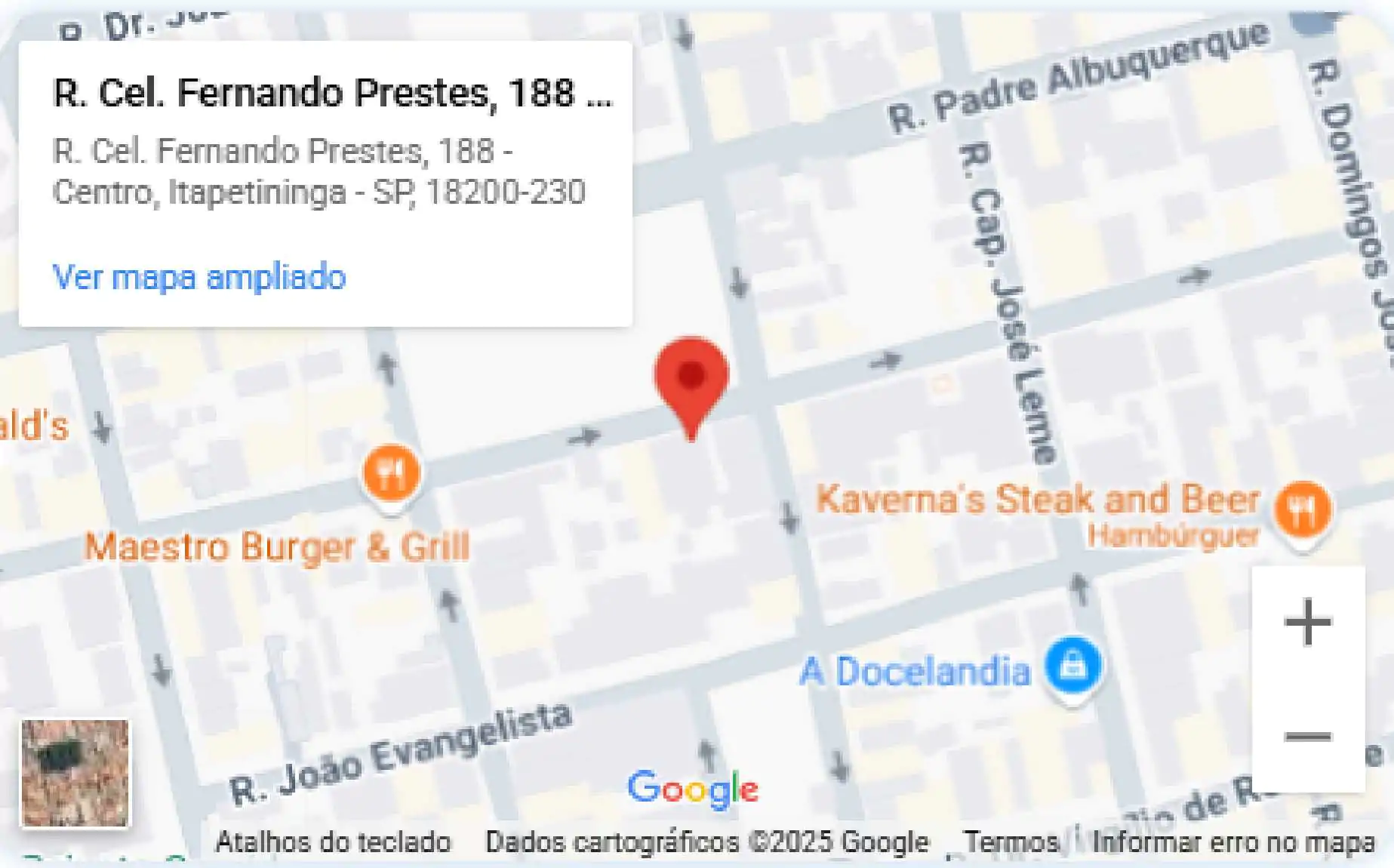The image size is (1394, 868).
Task: Zoom out of the map
Action: tap(1308, 736)
